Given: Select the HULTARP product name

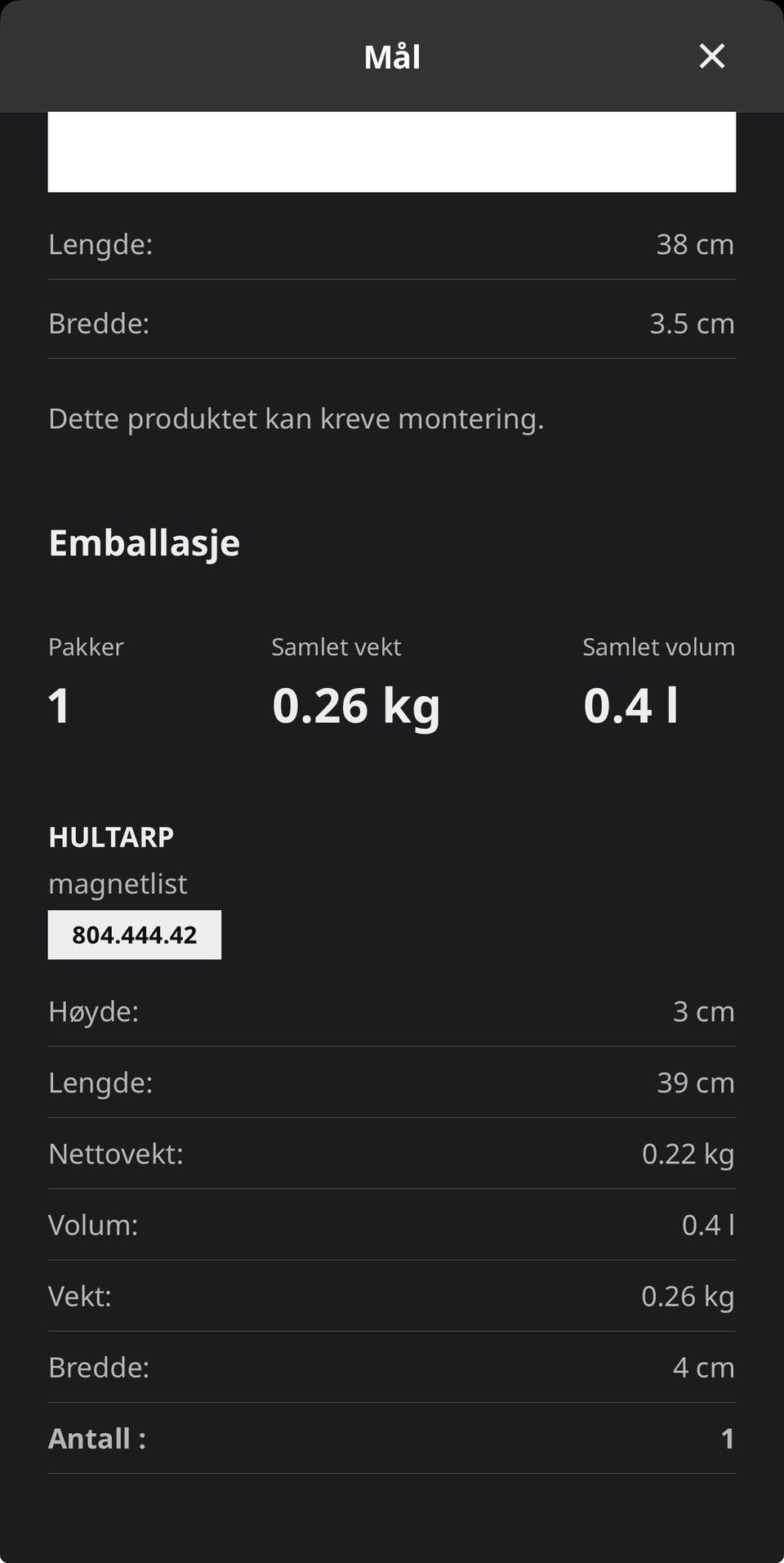Looking at the screenshot, I should [x=111, y=837].
